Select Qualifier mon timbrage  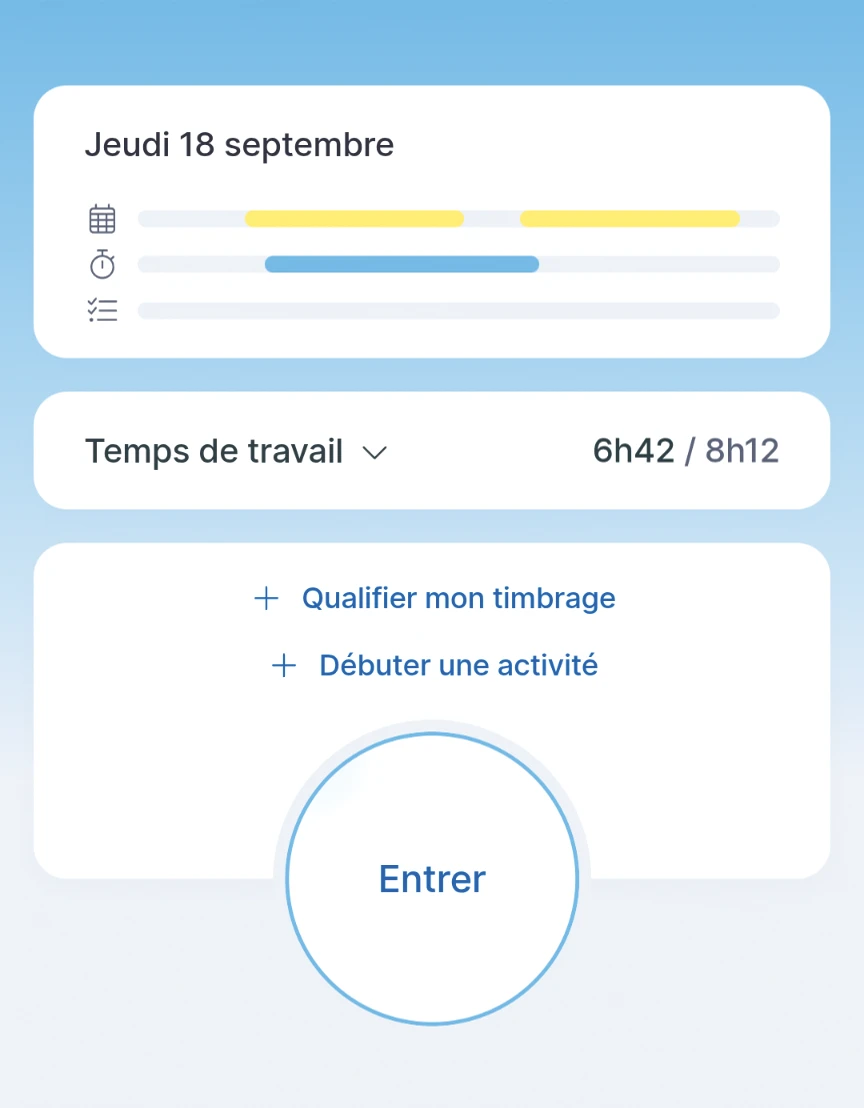pyautogui.click(x=435, y=599)
